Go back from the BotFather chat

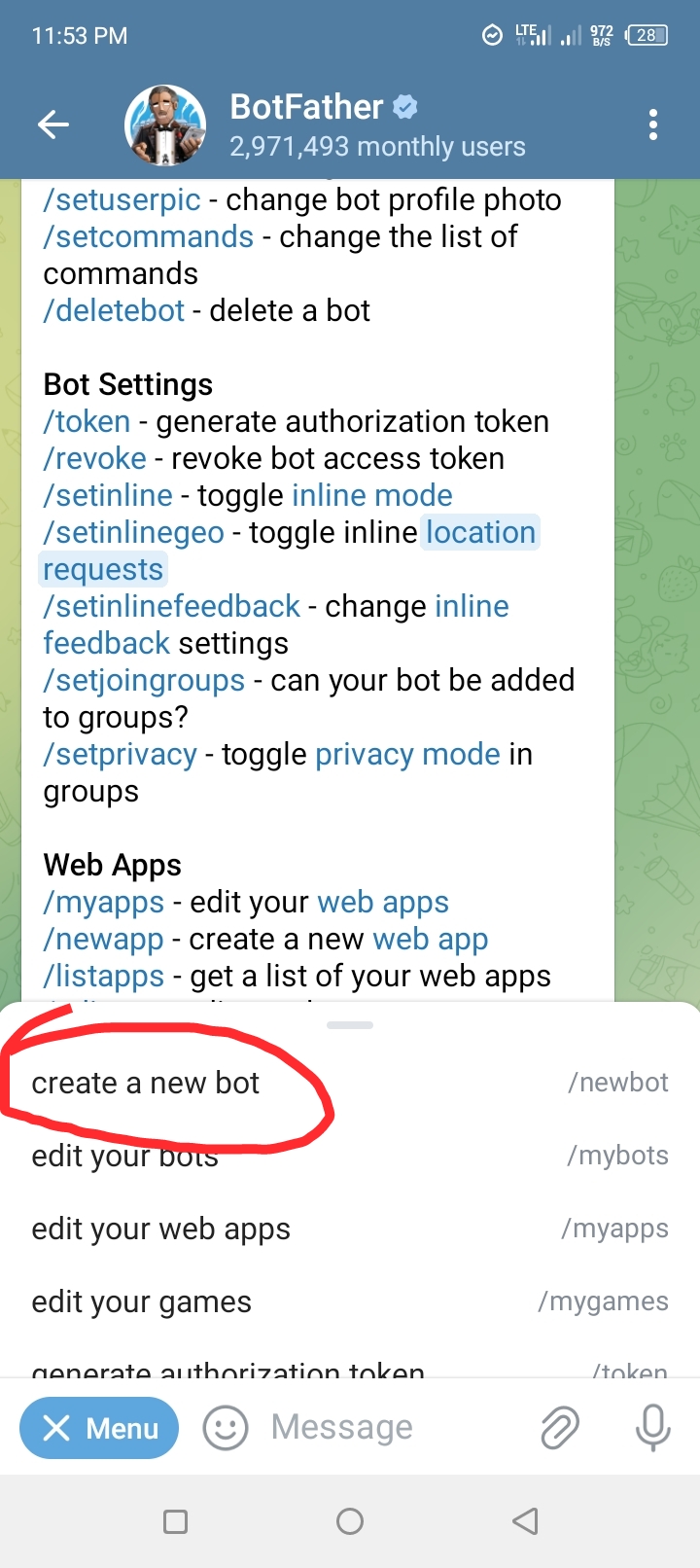coord(53,125)
